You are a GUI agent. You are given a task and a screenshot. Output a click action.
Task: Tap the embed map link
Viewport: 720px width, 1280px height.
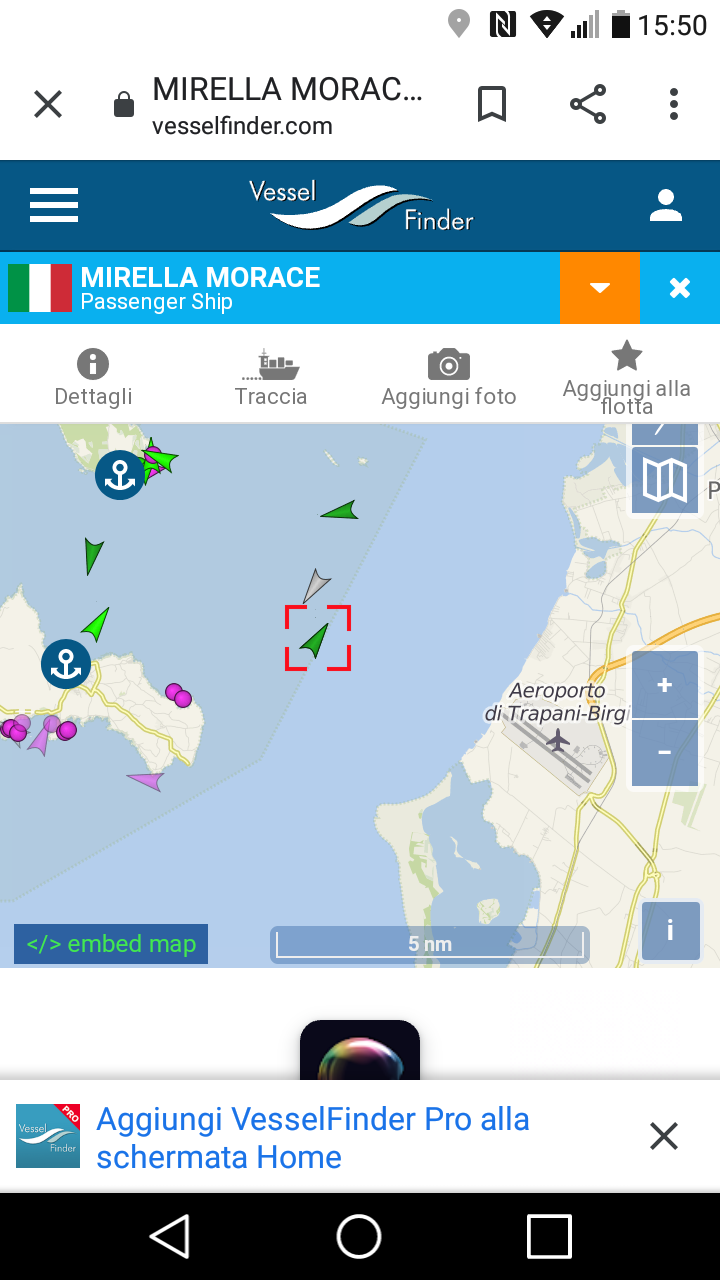111,944
